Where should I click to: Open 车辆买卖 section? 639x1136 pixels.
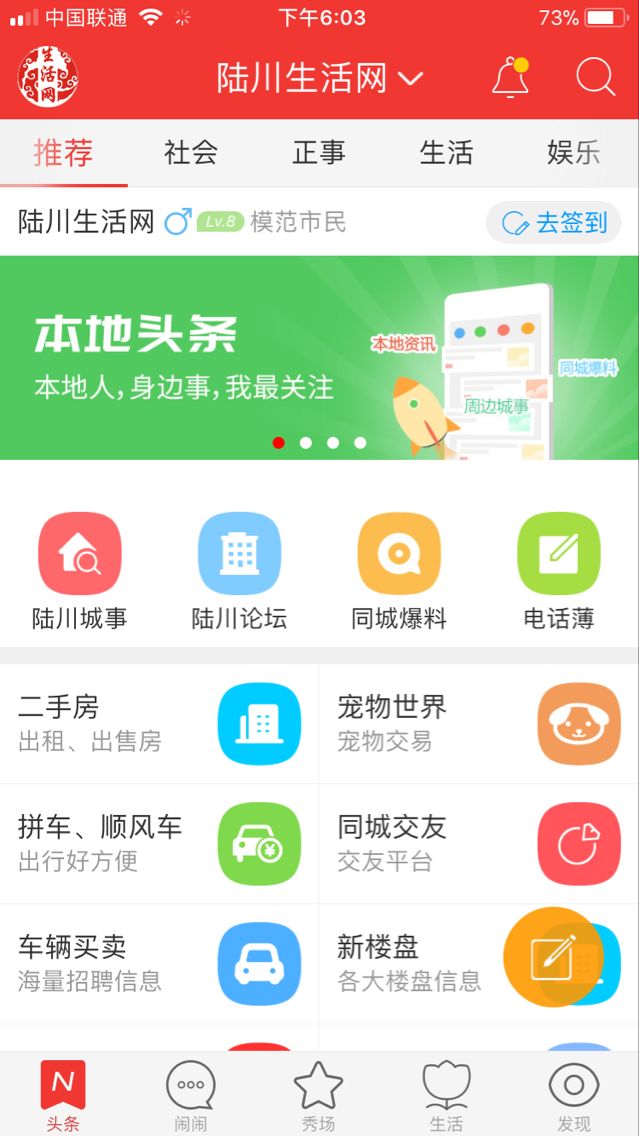point(159,964)
